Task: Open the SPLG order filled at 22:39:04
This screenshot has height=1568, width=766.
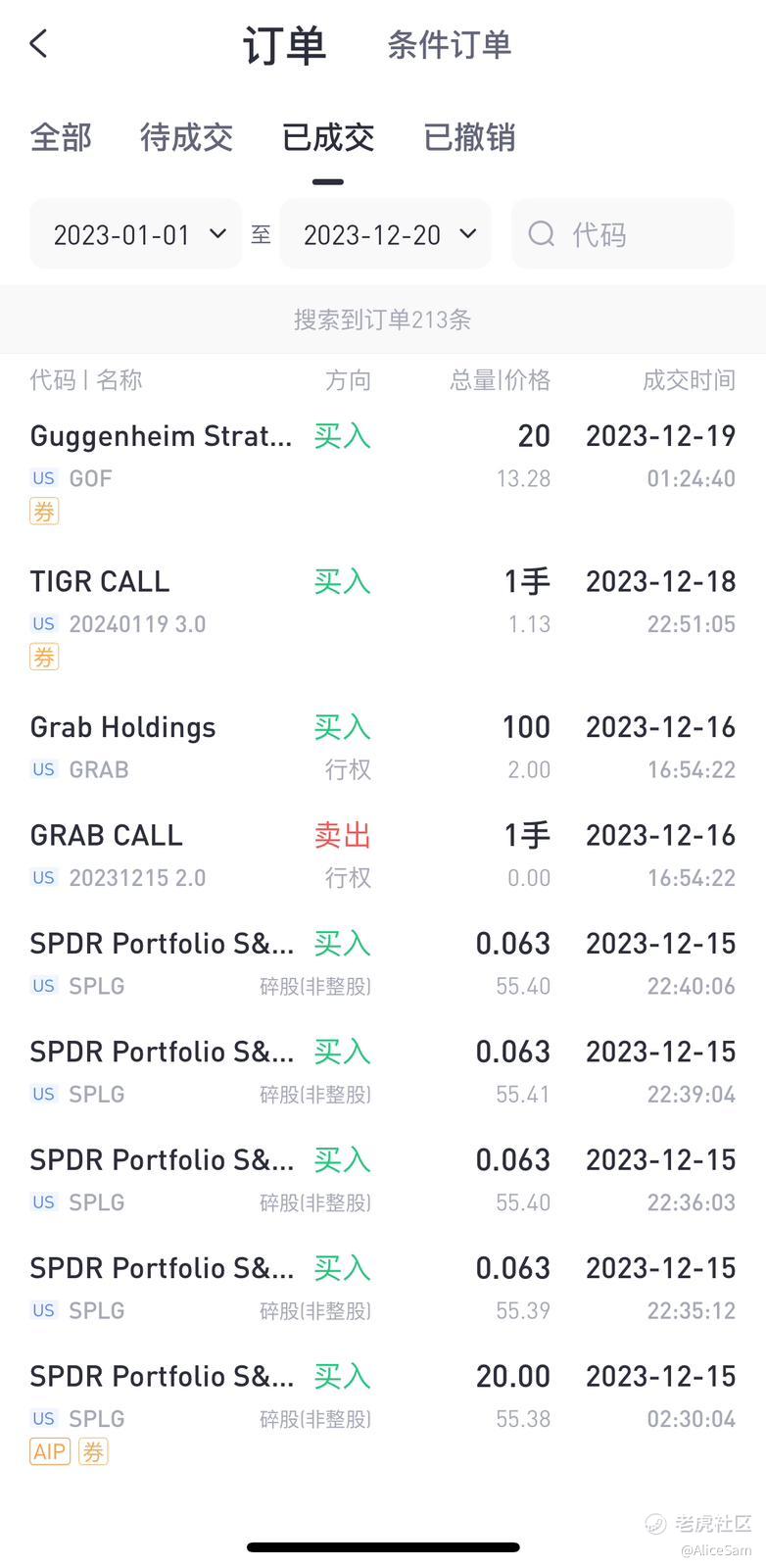Action: click(383, 1071)
